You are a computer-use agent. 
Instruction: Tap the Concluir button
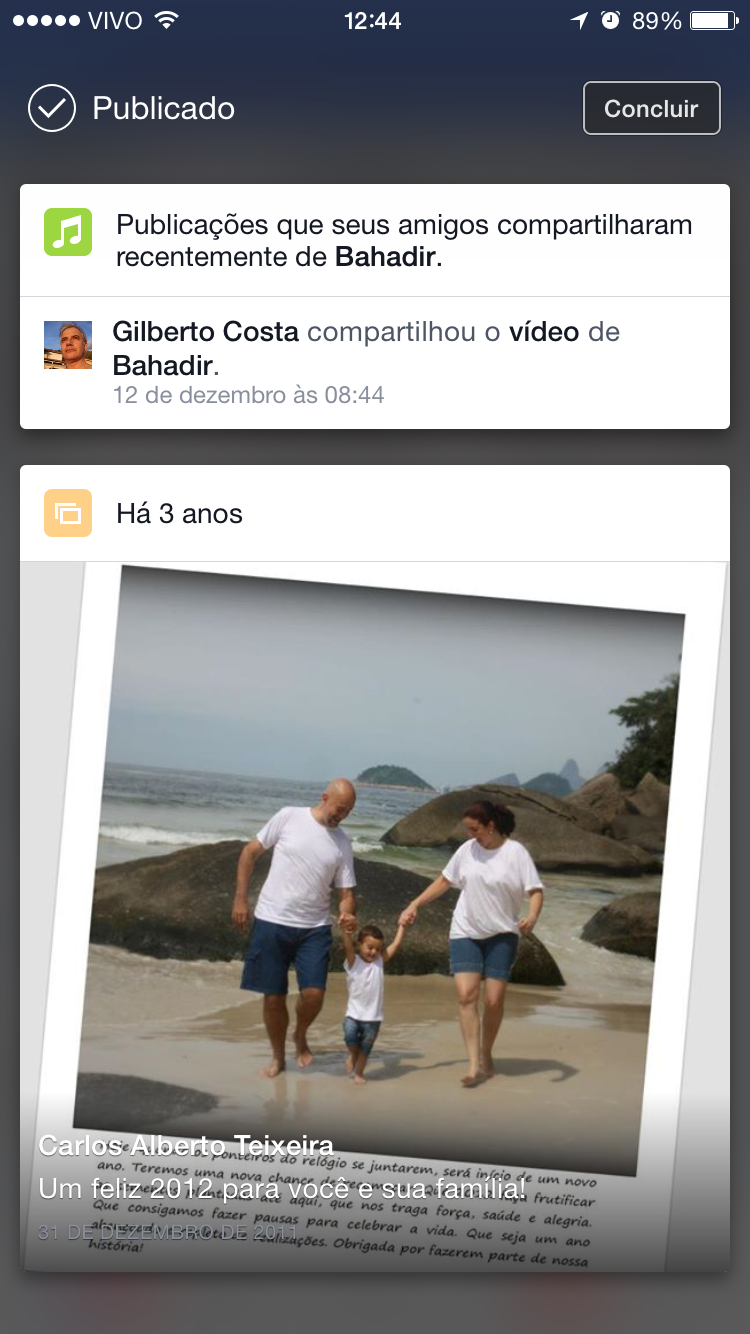coord(651,108)
